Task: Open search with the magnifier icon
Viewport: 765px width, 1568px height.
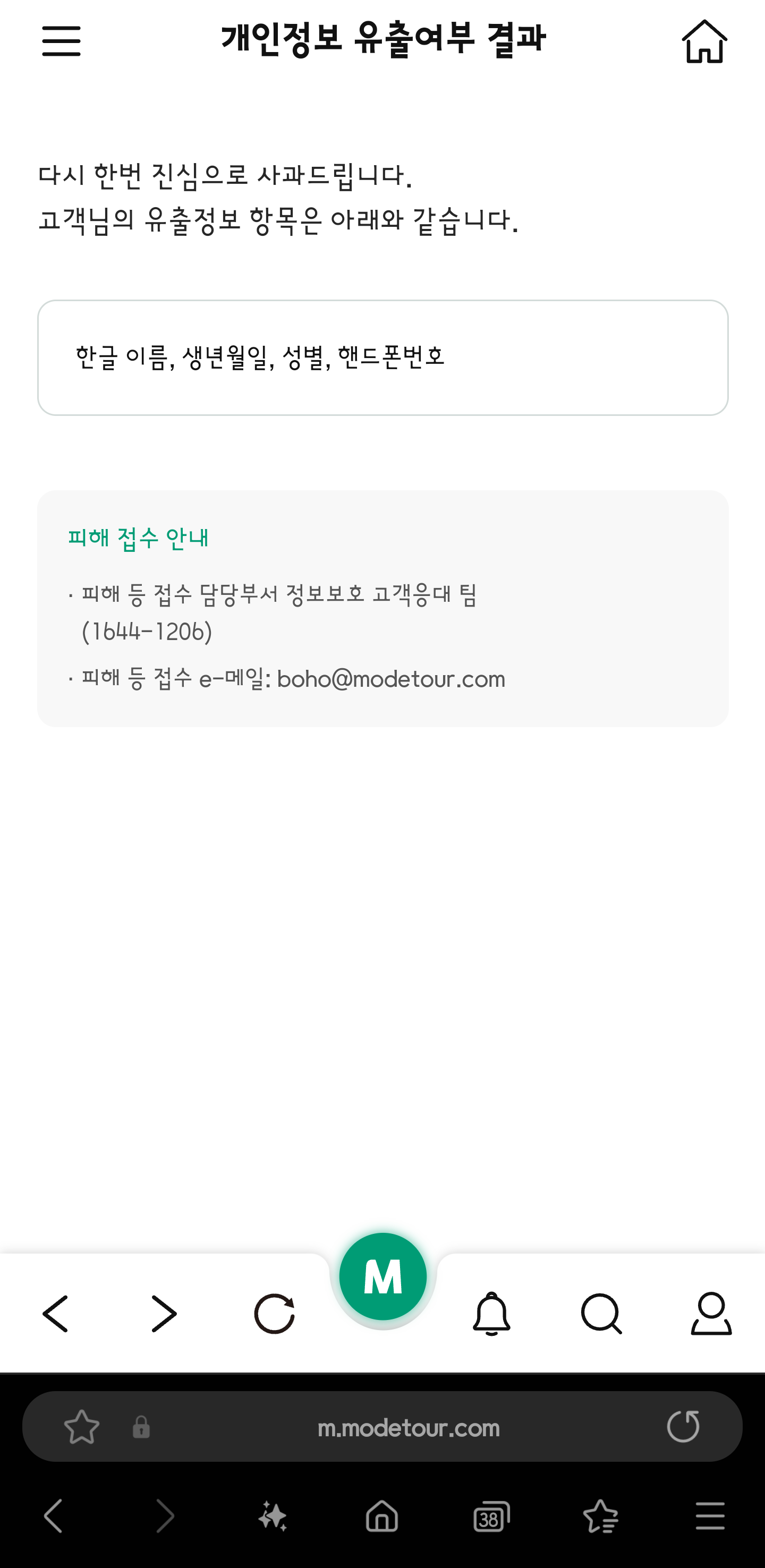Action: click(601, 1314)
